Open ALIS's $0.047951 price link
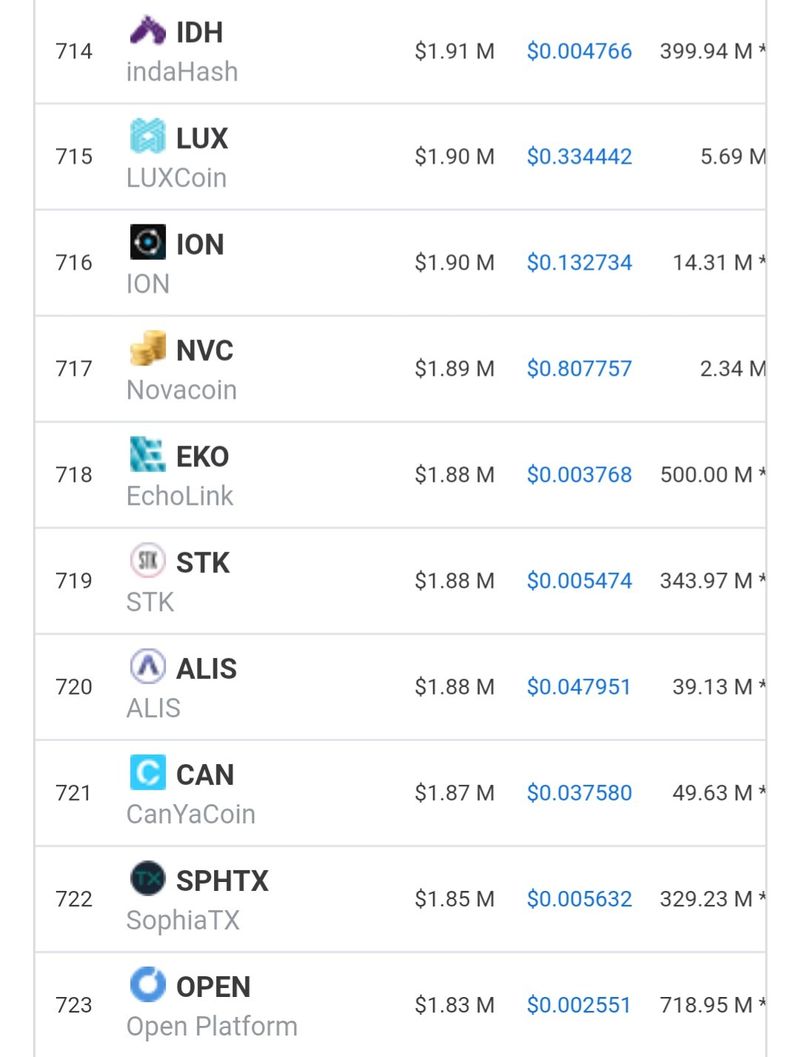800x1057 pixels. coord(579,687)
